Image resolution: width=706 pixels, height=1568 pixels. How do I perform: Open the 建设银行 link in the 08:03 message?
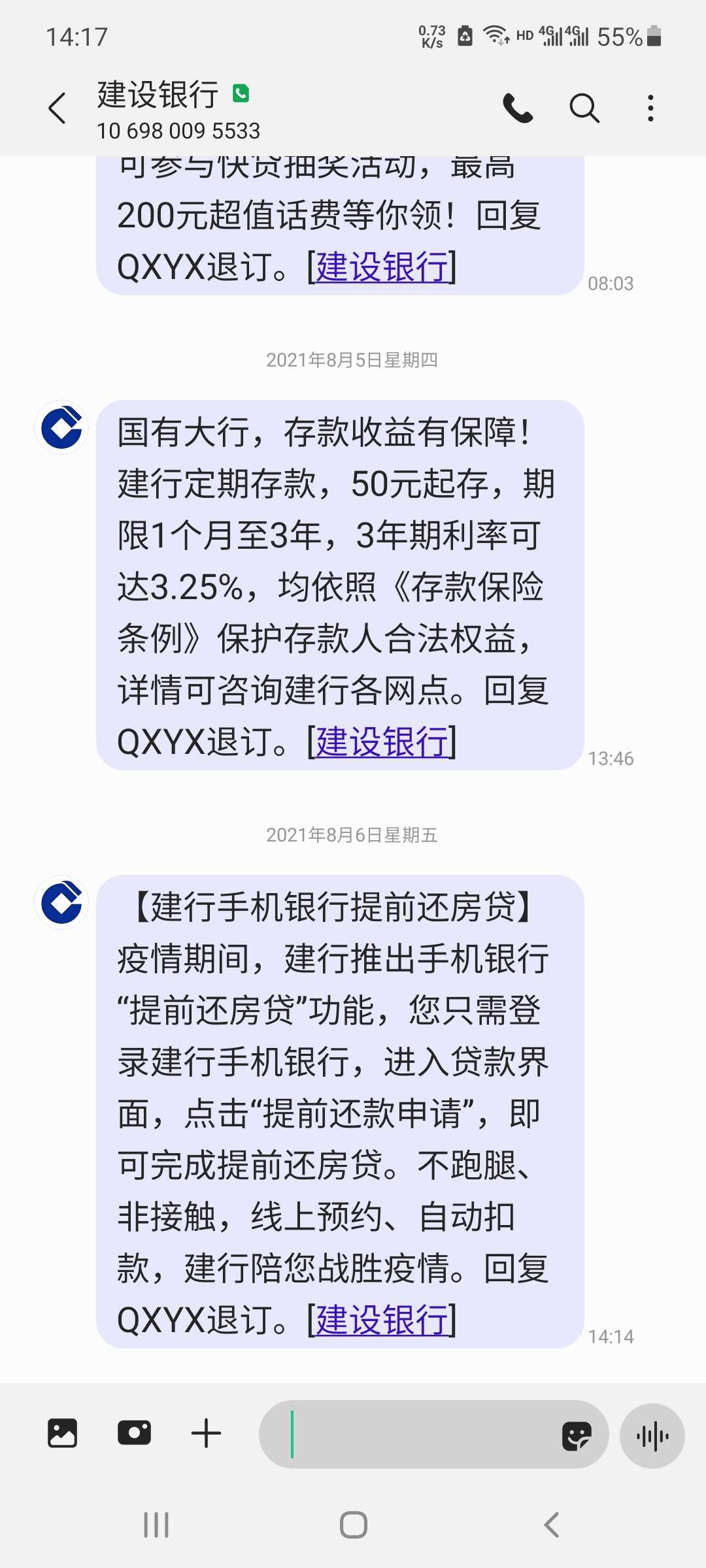pyautogui.click(x=382, y=267)
